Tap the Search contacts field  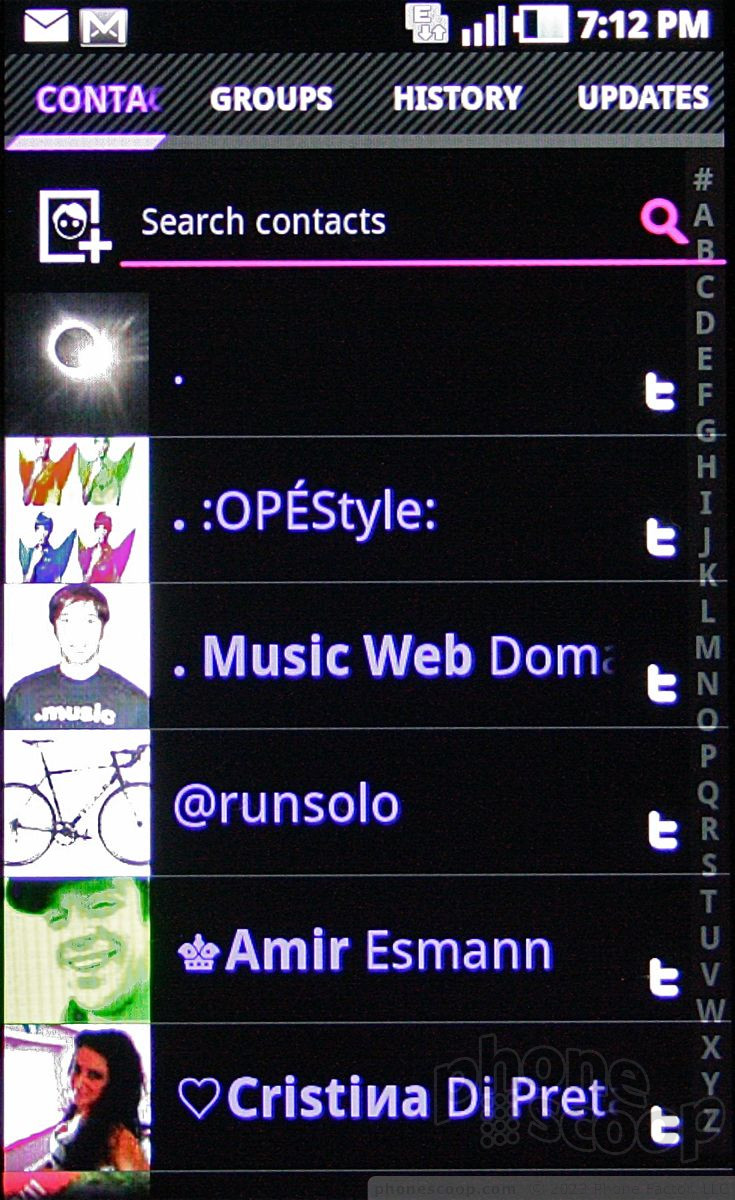point(380,222)
